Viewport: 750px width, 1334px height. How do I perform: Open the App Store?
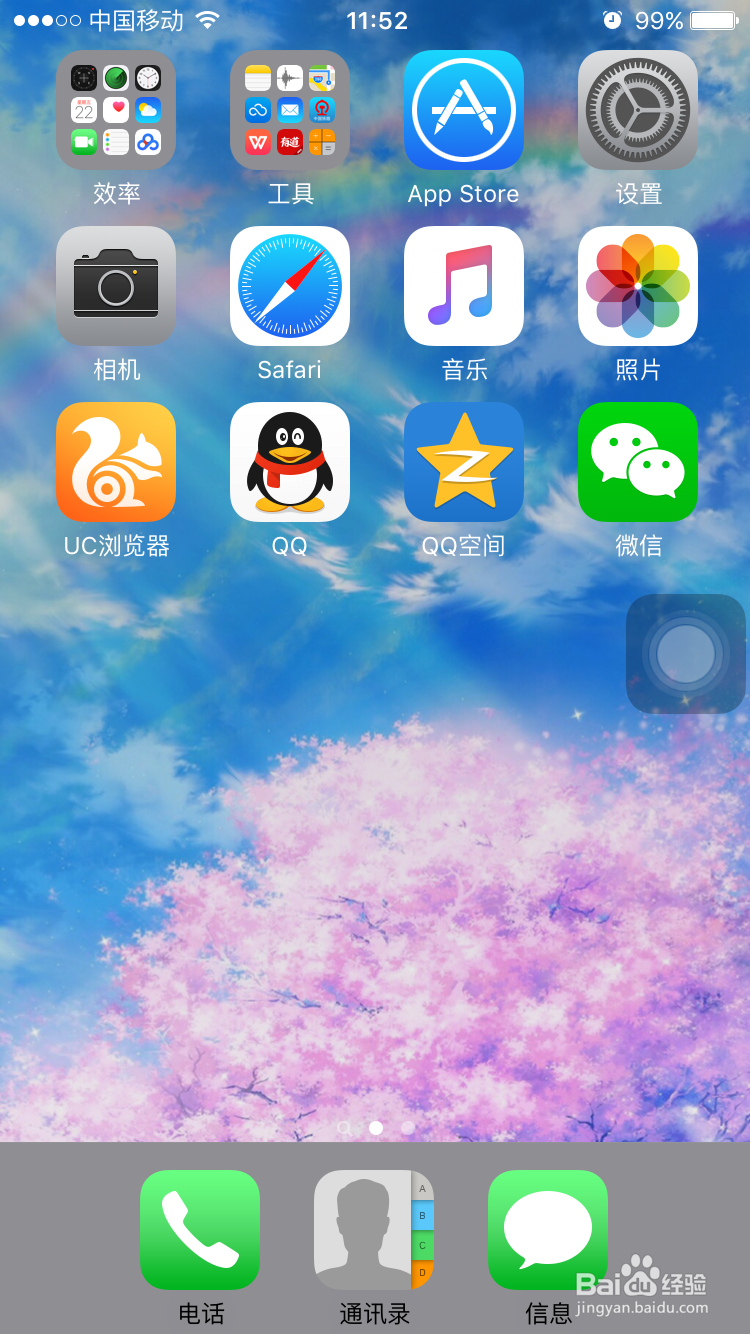pos(463,110)
